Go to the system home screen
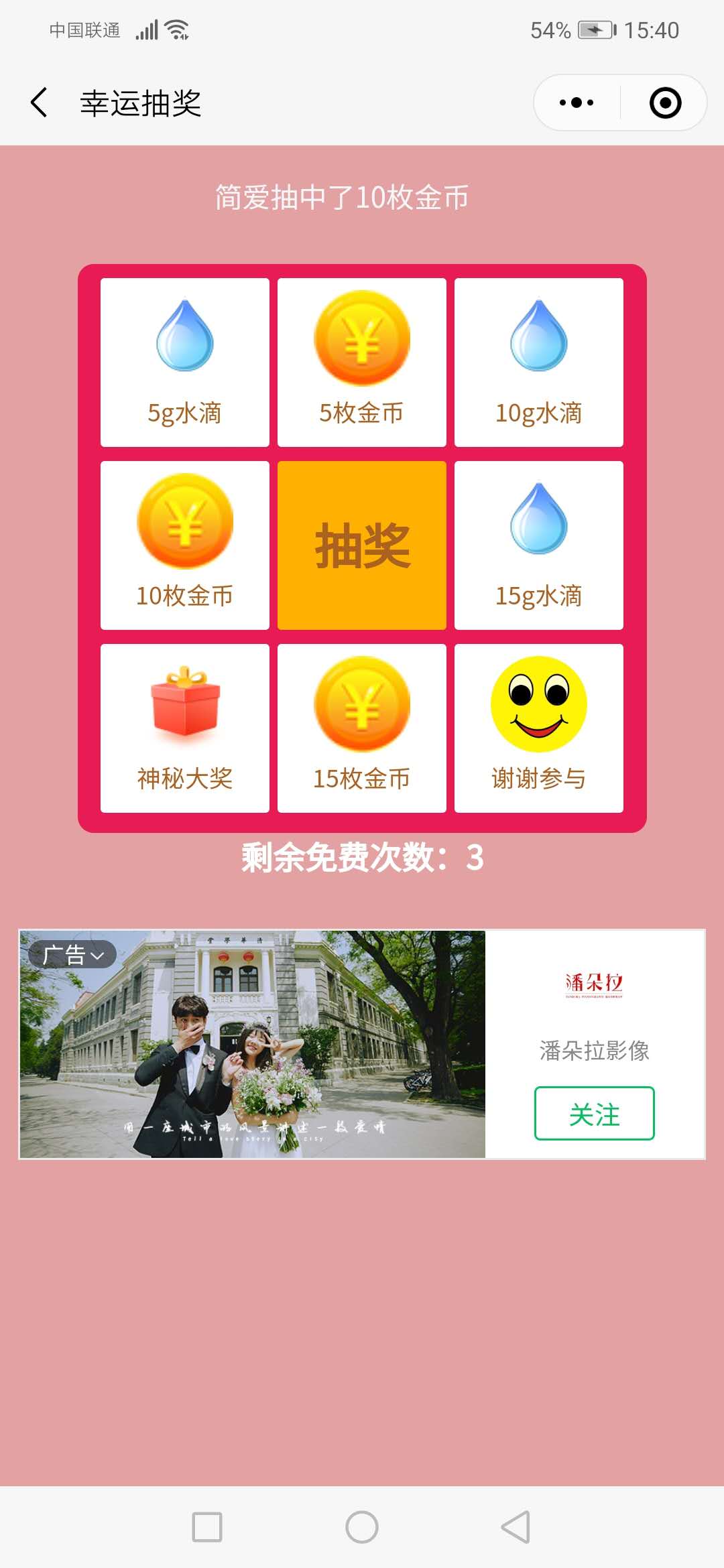This screenshot has width=724, height=1568. coord(362,1527)
